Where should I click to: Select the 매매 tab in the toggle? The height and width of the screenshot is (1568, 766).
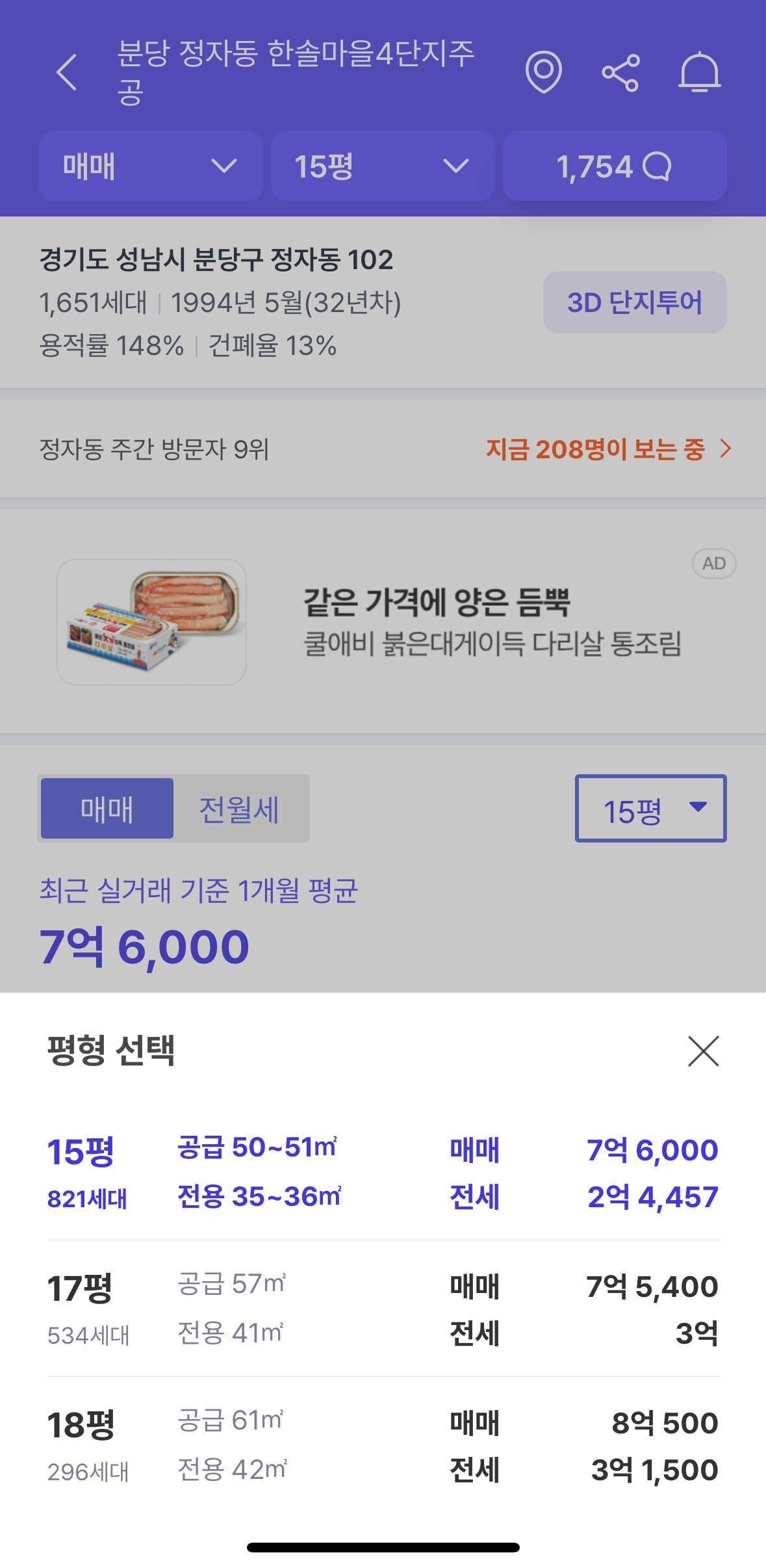coord(108,809)
